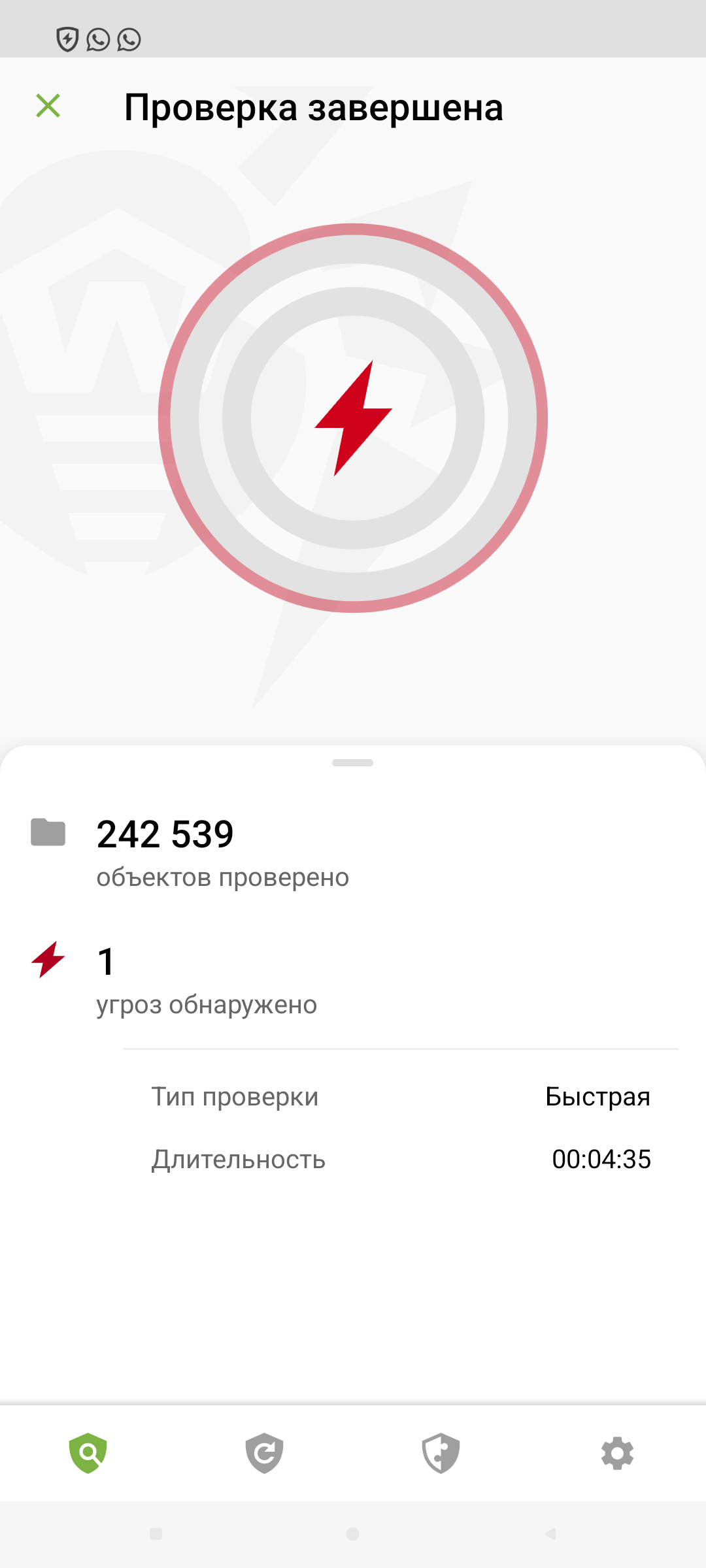Open the scanner tab

(88, 1453)
